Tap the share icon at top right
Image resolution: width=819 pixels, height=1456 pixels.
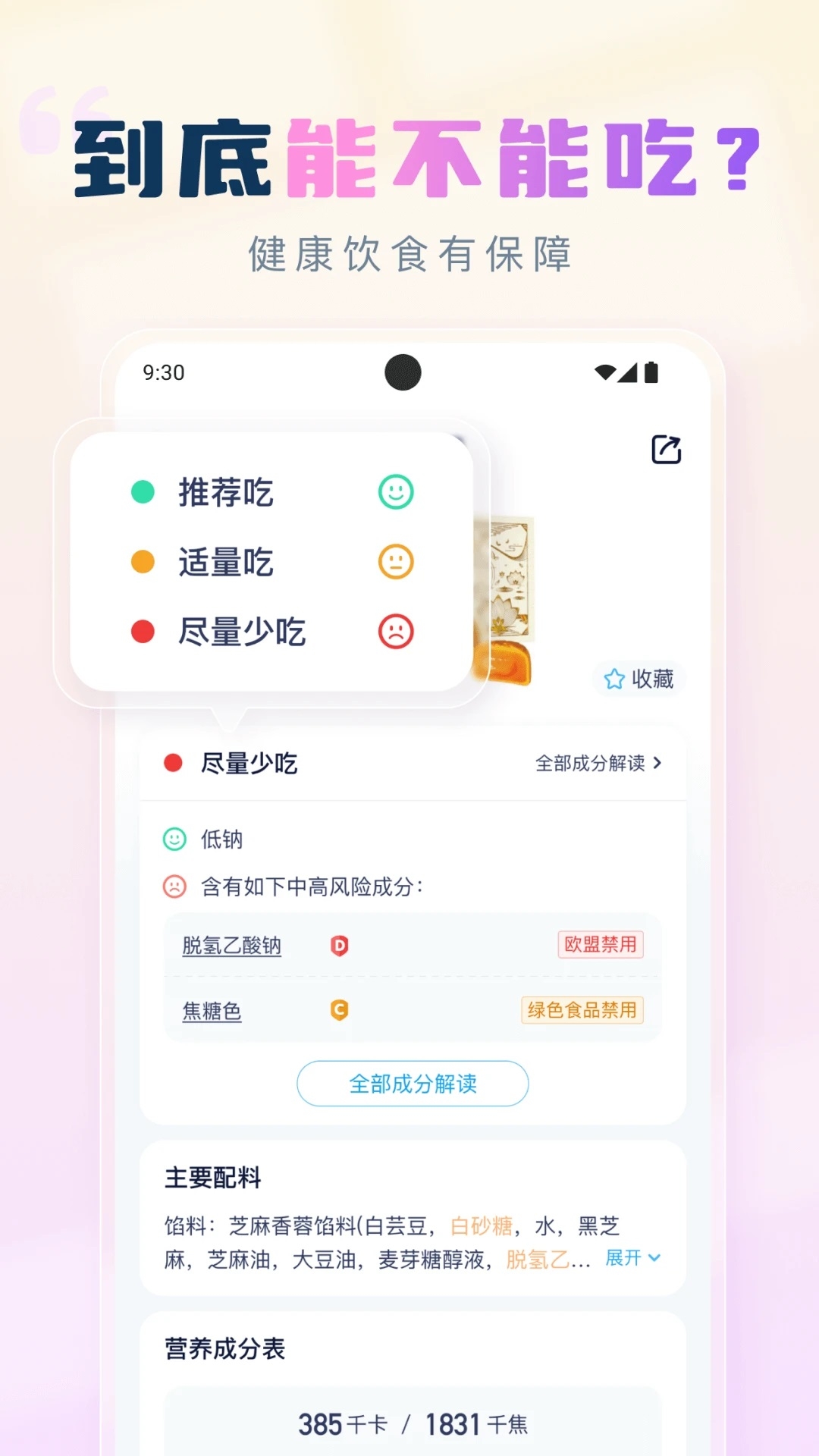click(x=666, y=447)
